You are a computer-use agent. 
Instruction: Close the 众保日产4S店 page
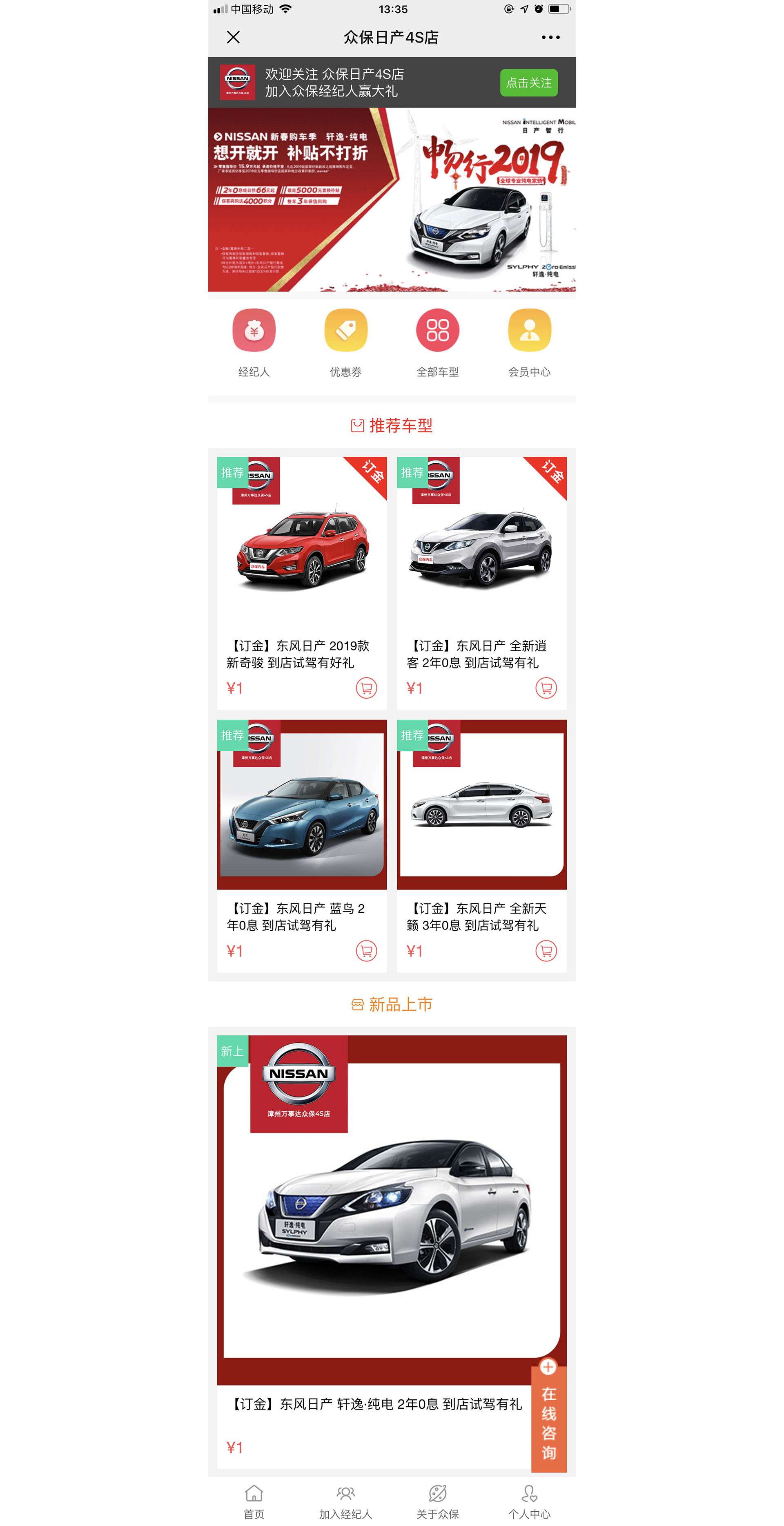[233, 37]
